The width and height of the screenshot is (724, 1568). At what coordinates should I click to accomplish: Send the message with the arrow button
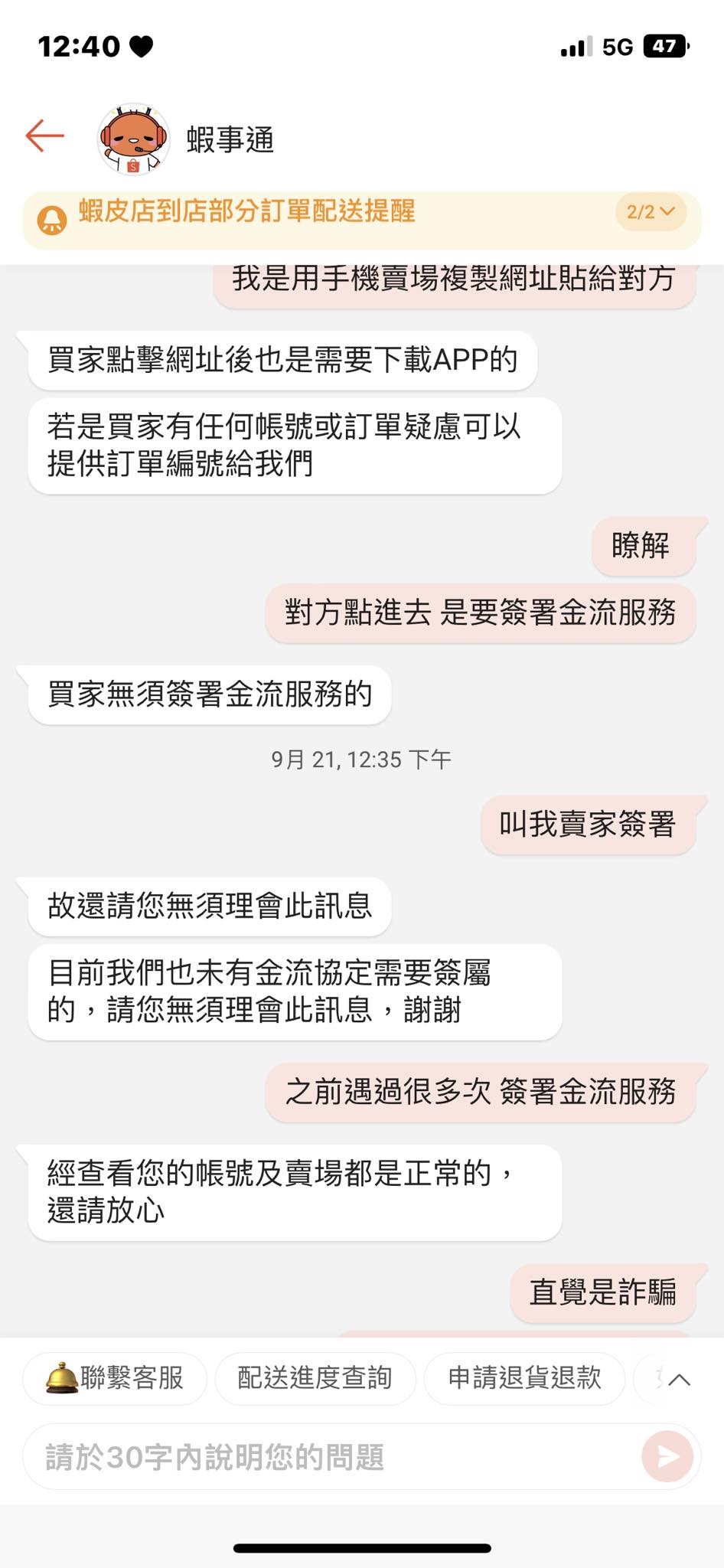pos(667,1456)
